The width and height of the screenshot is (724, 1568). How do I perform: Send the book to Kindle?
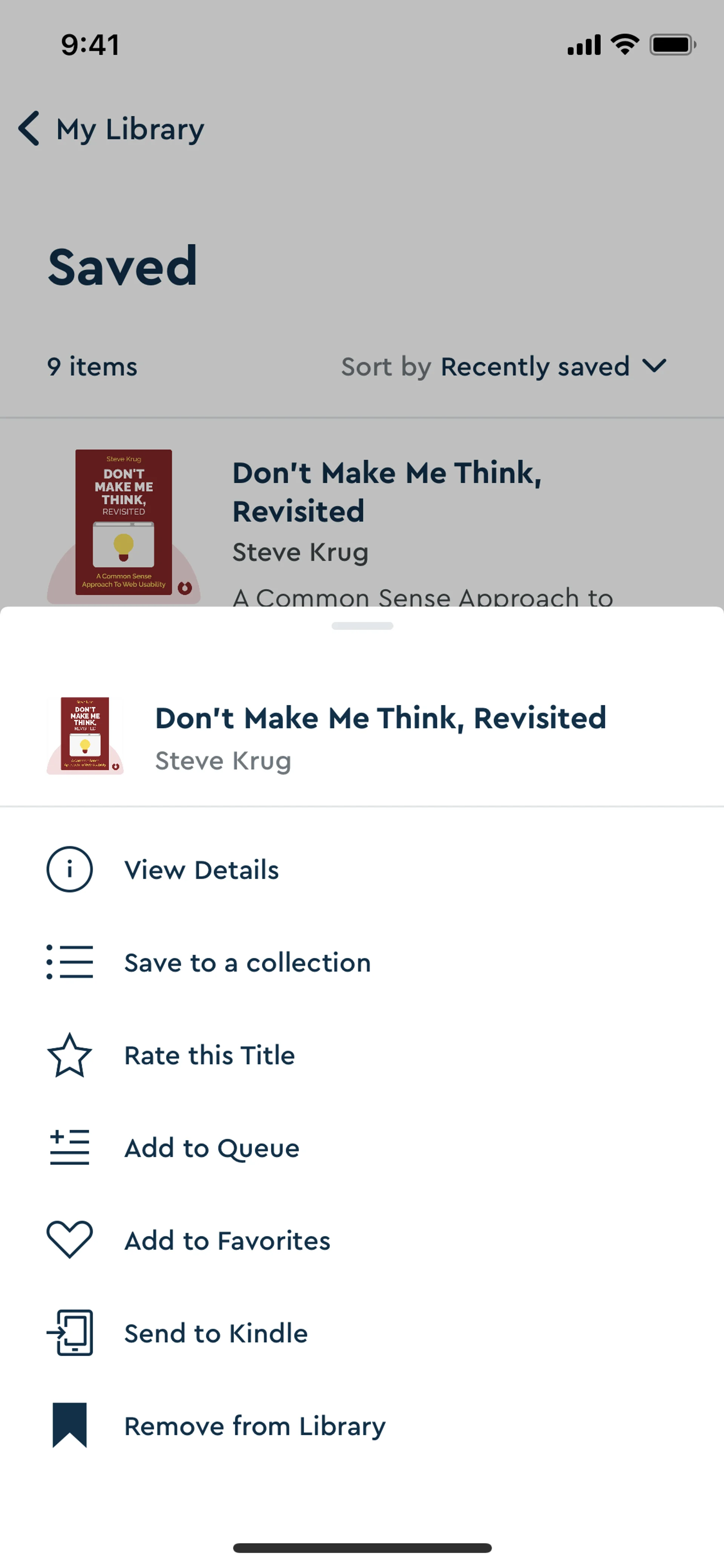(x=215, y=1334)
